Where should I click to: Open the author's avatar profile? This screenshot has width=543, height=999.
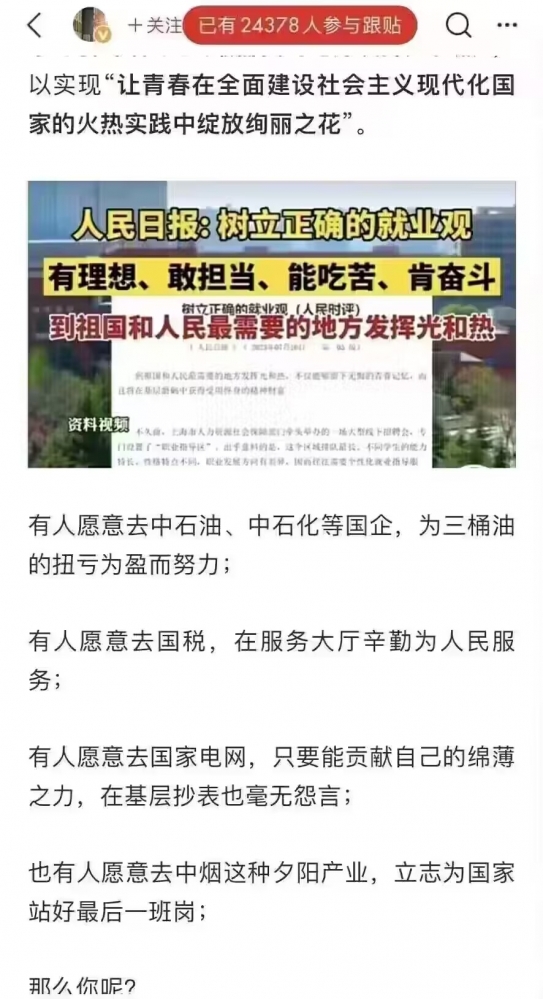[92, 25]
